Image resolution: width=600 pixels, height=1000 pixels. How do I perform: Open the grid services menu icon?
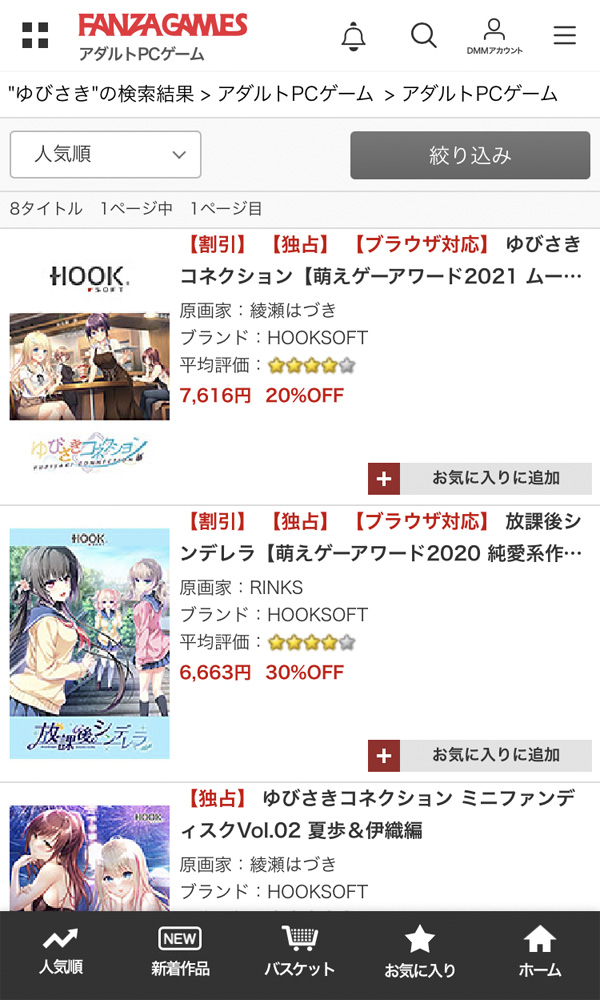click(x=35, y=36)
